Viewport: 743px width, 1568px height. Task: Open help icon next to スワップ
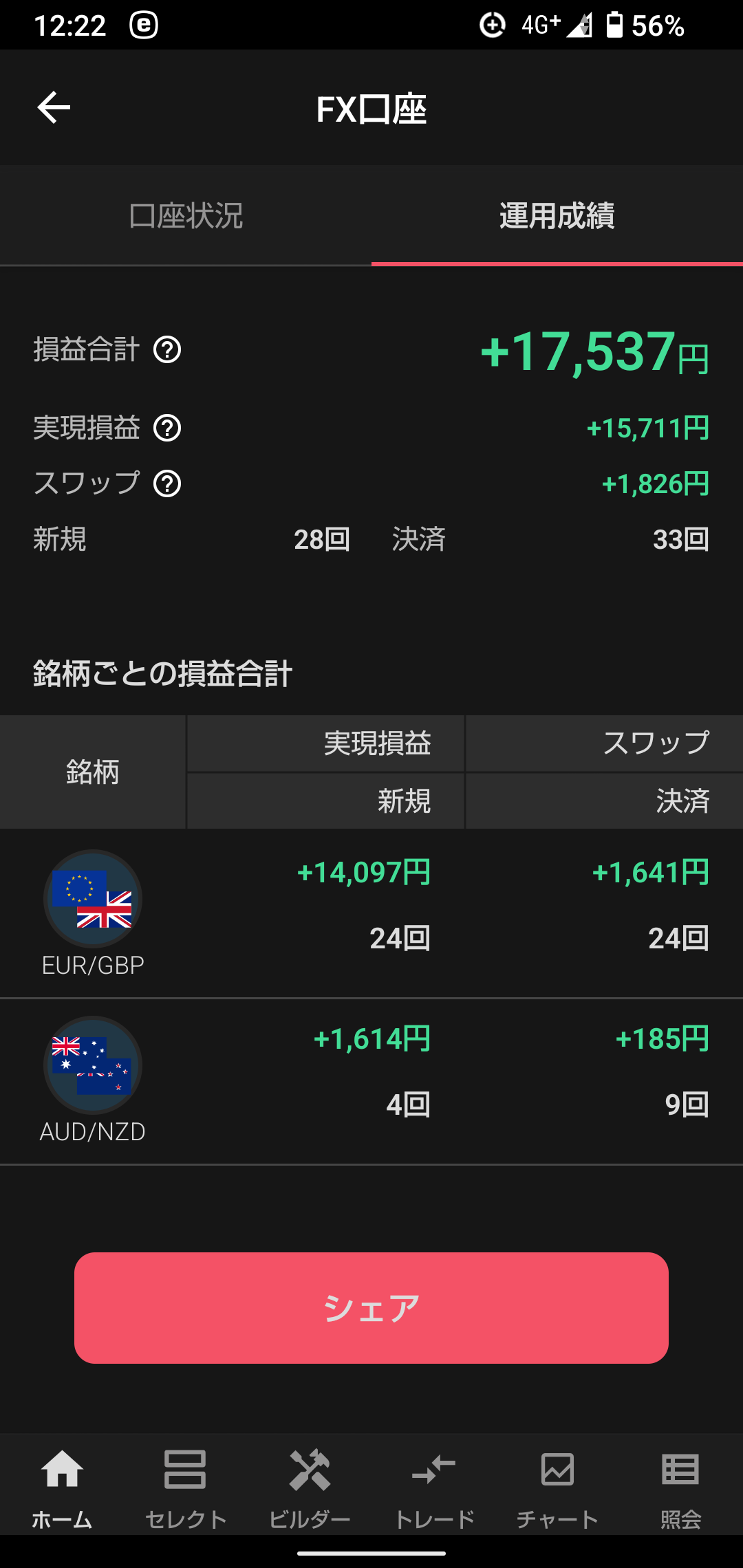click(x=167, y=484)
